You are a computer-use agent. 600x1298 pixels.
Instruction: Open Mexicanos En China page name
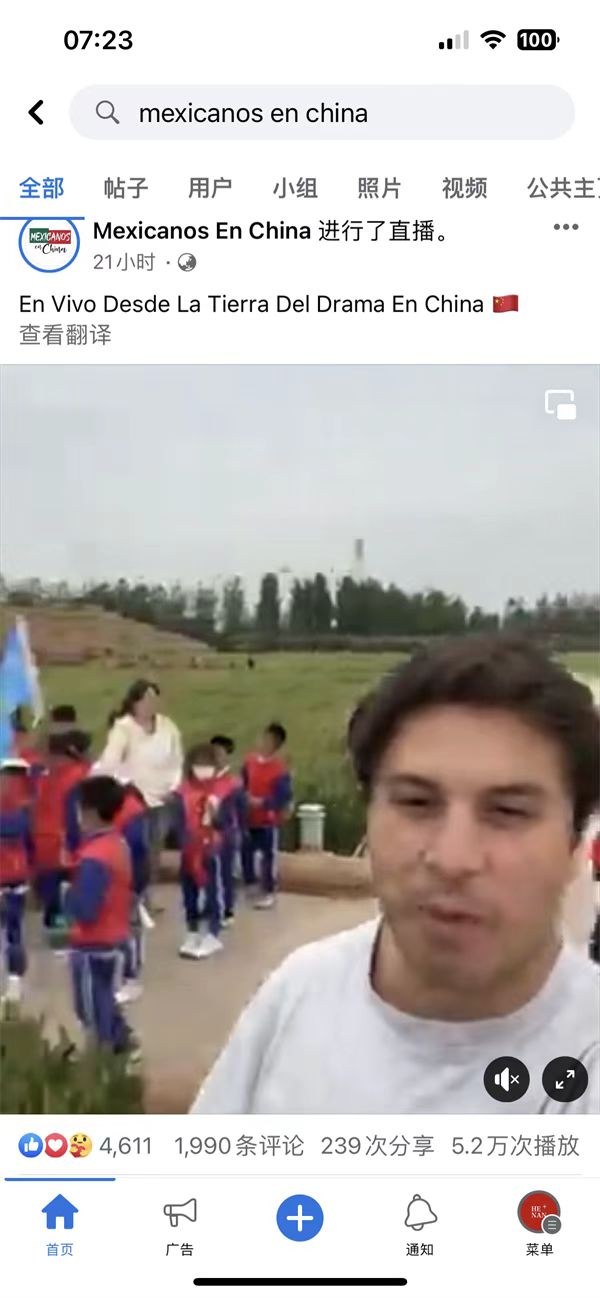[201, 232]
